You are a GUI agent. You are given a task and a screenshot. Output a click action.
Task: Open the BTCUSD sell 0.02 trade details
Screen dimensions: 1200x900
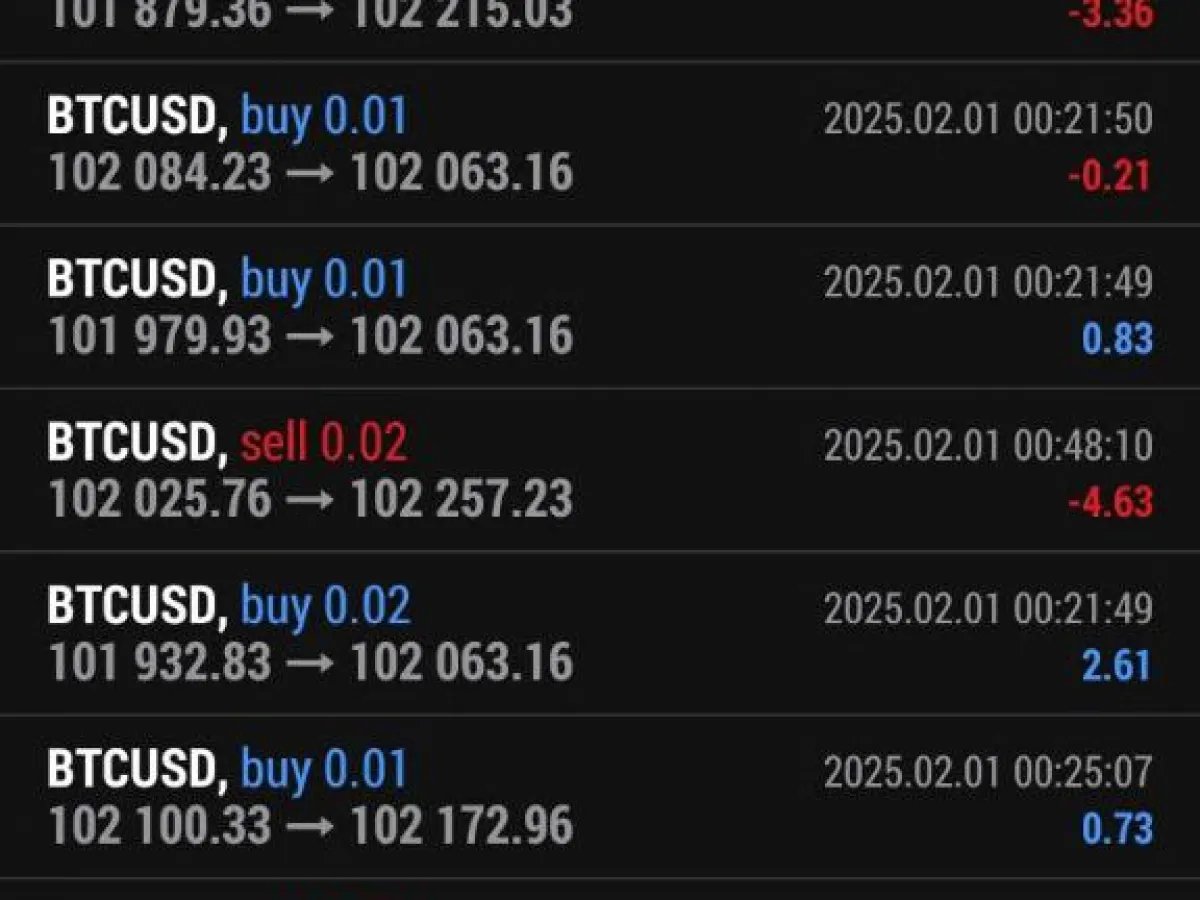pos(600,470)
